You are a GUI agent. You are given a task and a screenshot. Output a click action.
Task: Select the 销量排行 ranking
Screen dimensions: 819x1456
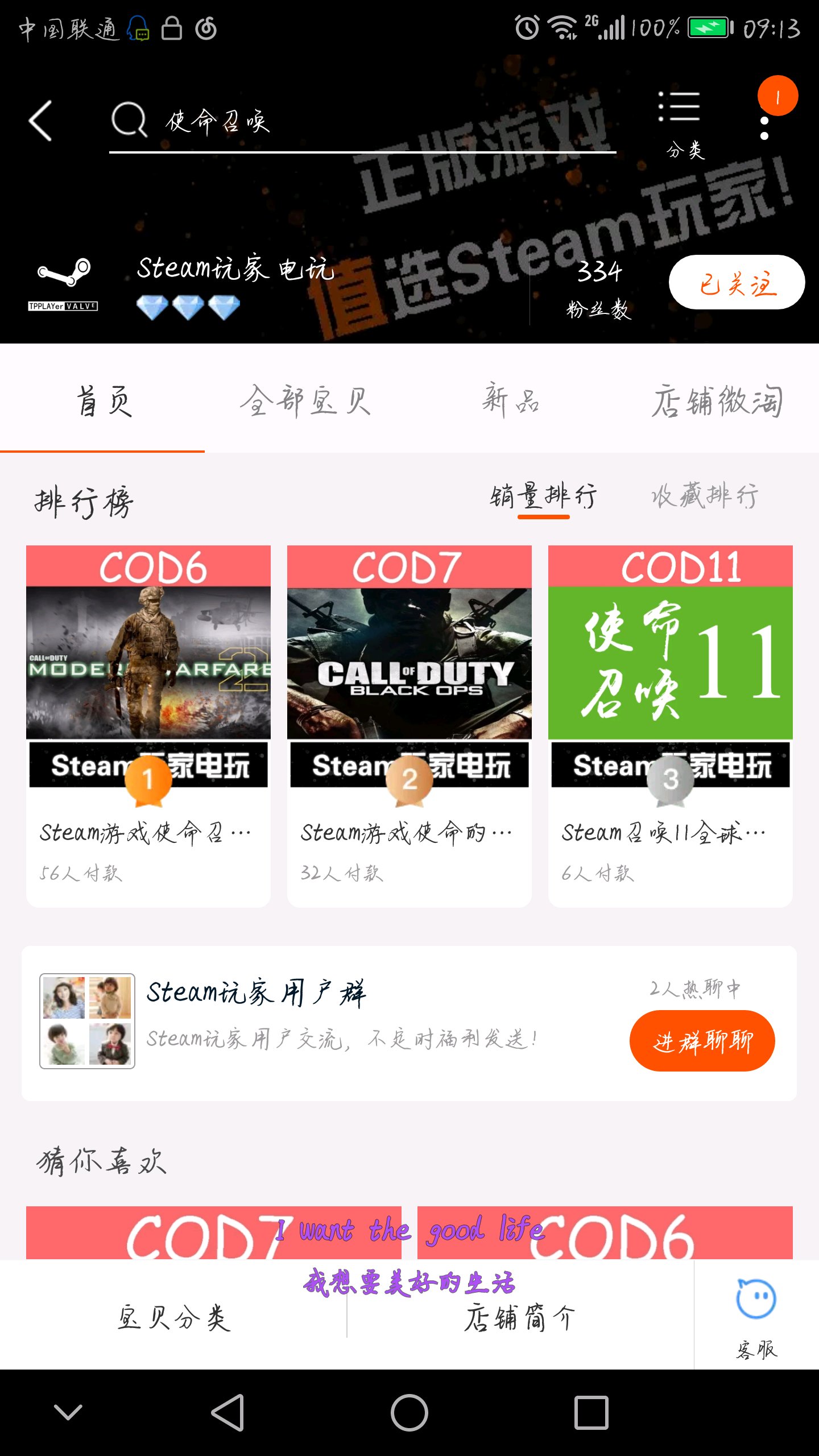pos(543,496)
